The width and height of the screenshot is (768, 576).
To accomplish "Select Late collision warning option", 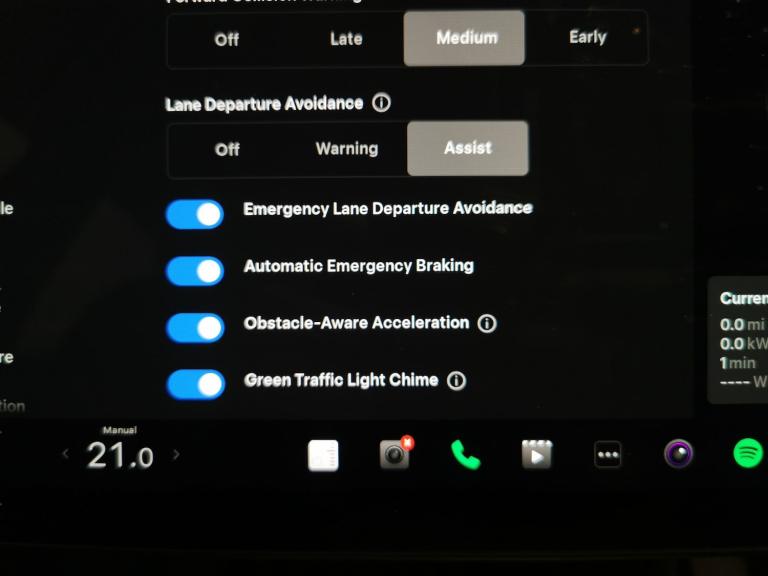I will pos(346,39).
